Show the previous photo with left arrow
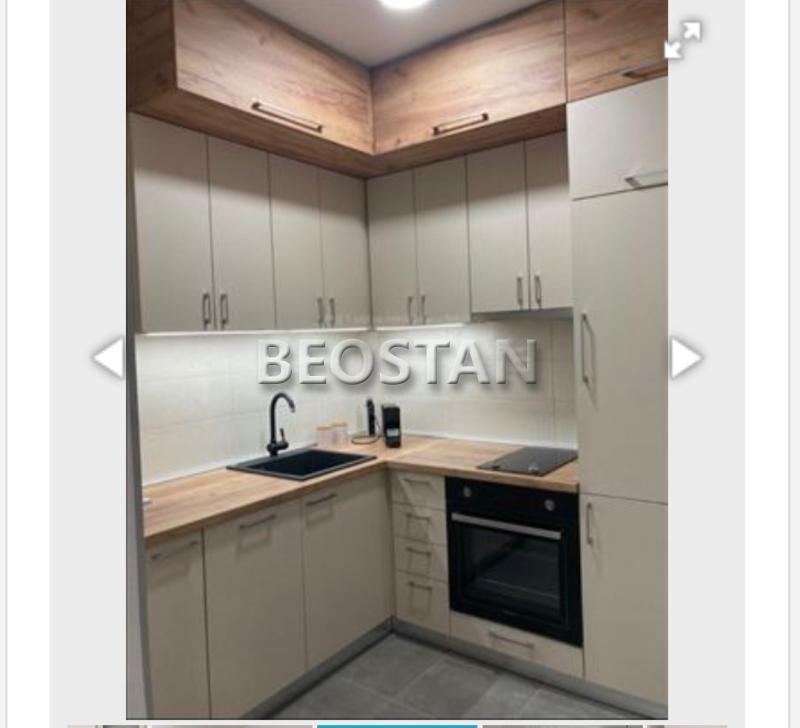800x728 pixels. 108,357
